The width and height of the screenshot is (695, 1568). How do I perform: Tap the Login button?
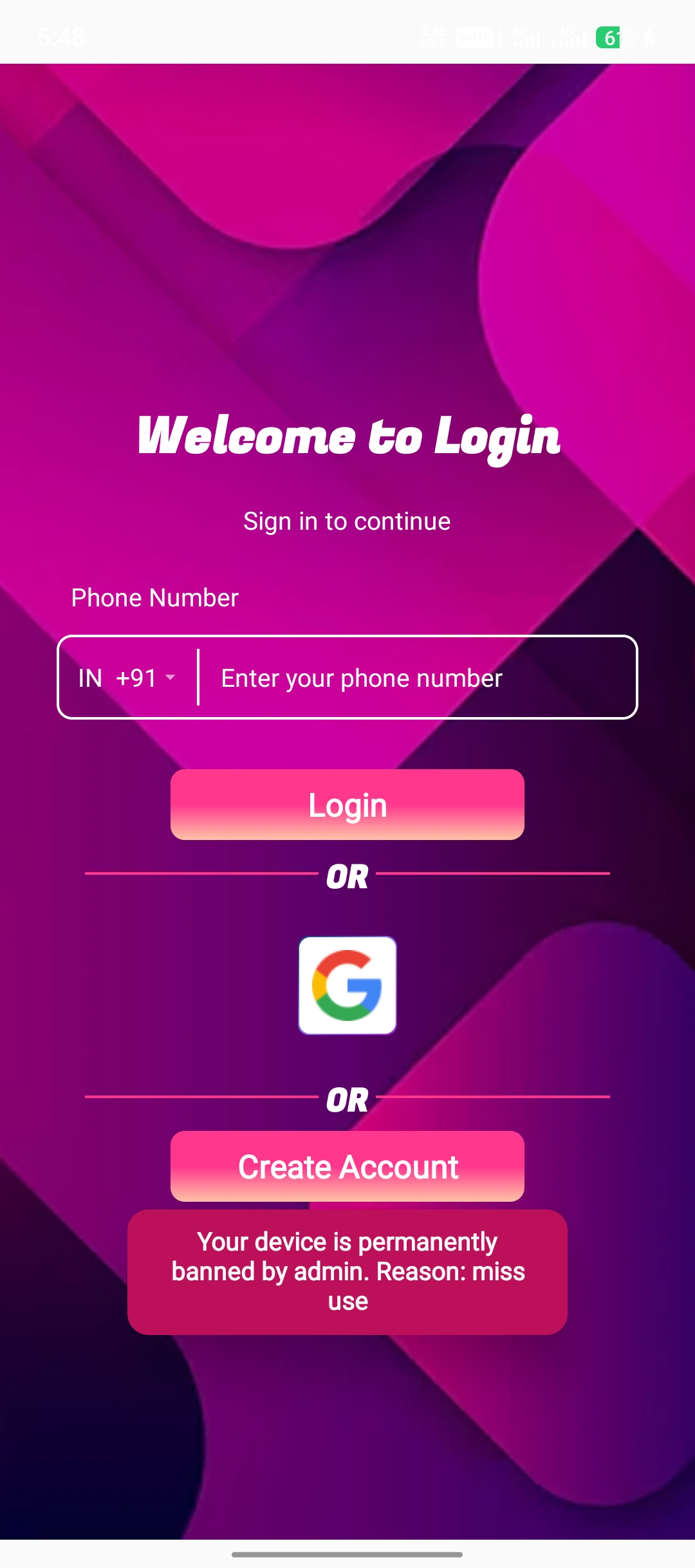(x=347, y=805)
